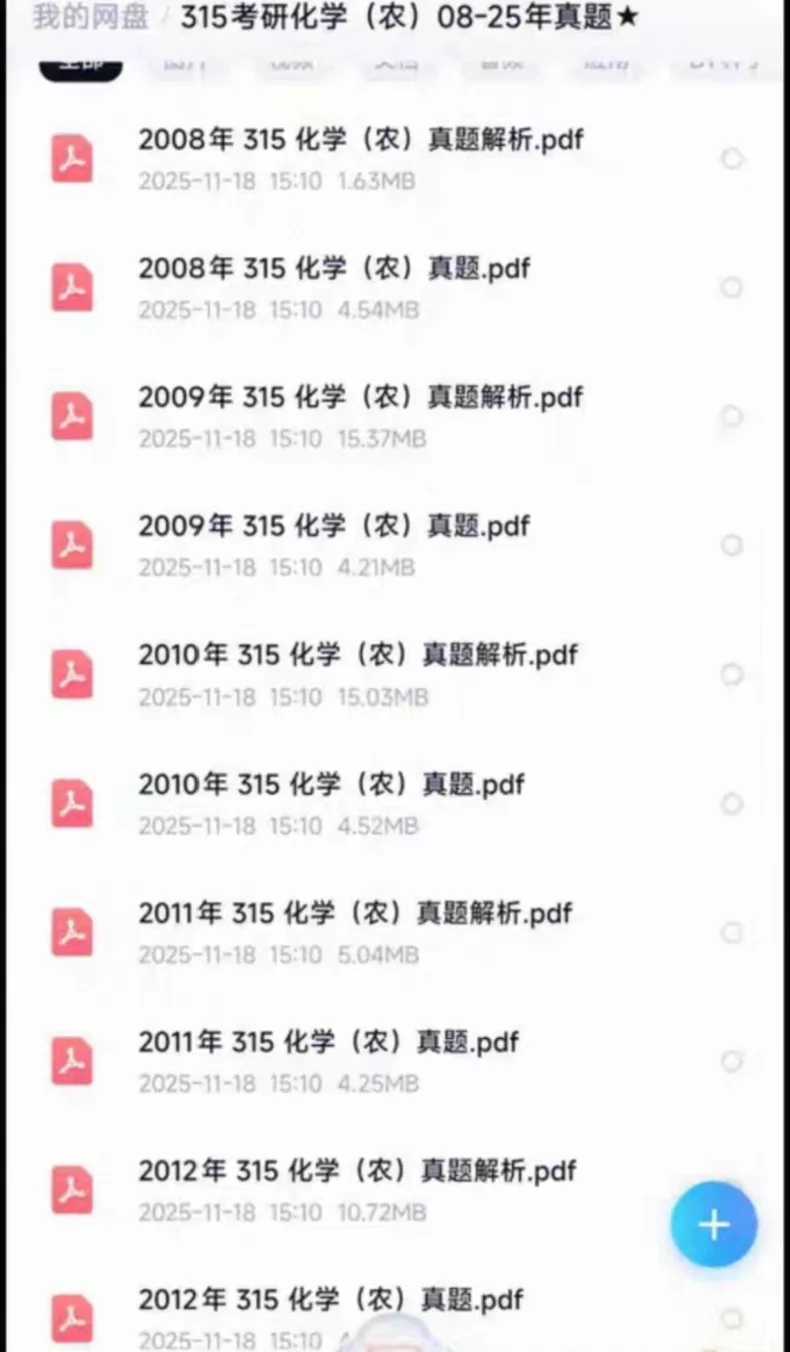
Task: Go back to 我的网盘 in breadcrumb
Action: (90, 17)
